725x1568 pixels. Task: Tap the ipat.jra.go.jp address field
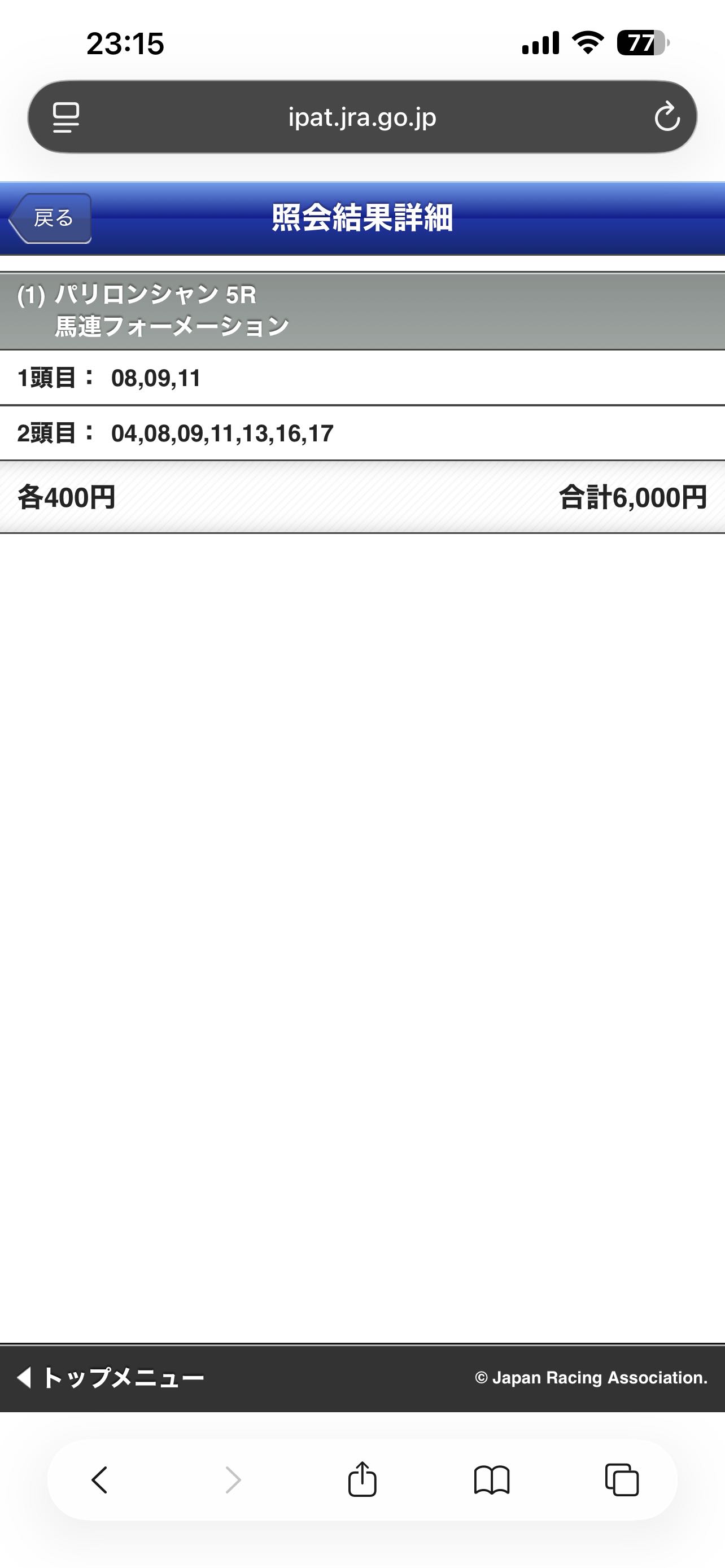(x=362, y=117)
